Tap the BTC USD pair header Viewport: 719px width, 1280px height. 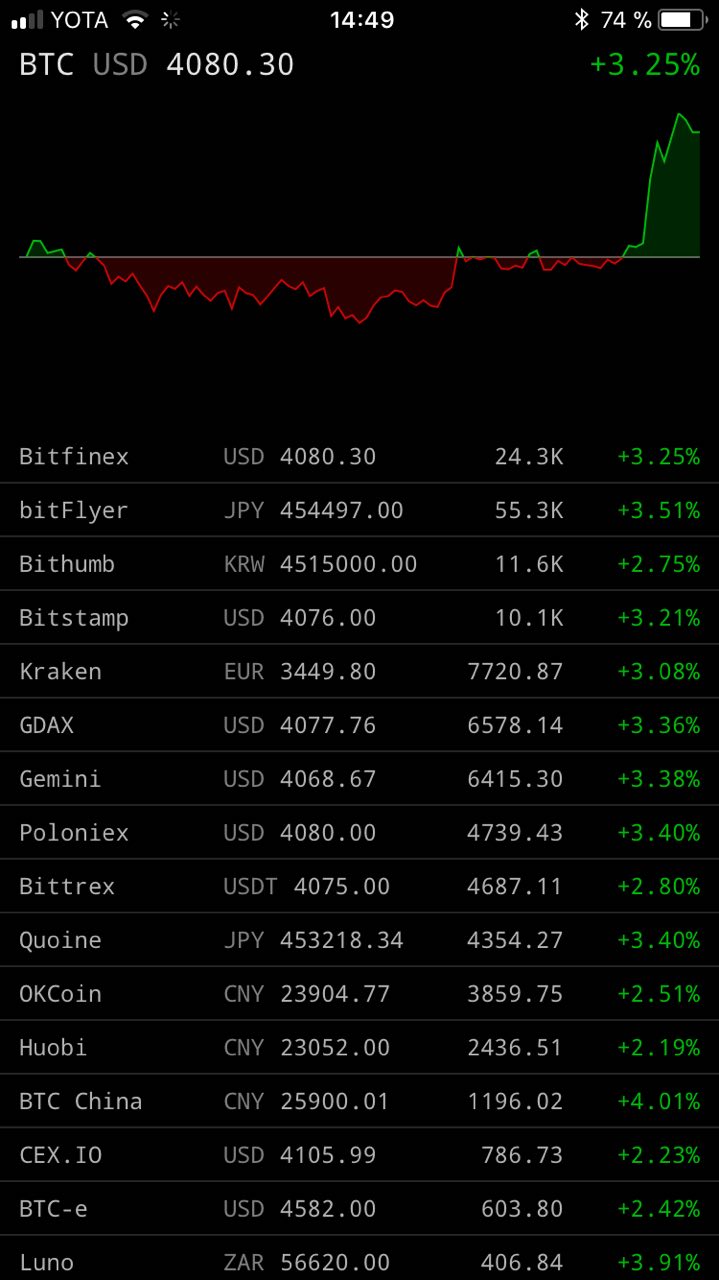[x=156, y=65]
